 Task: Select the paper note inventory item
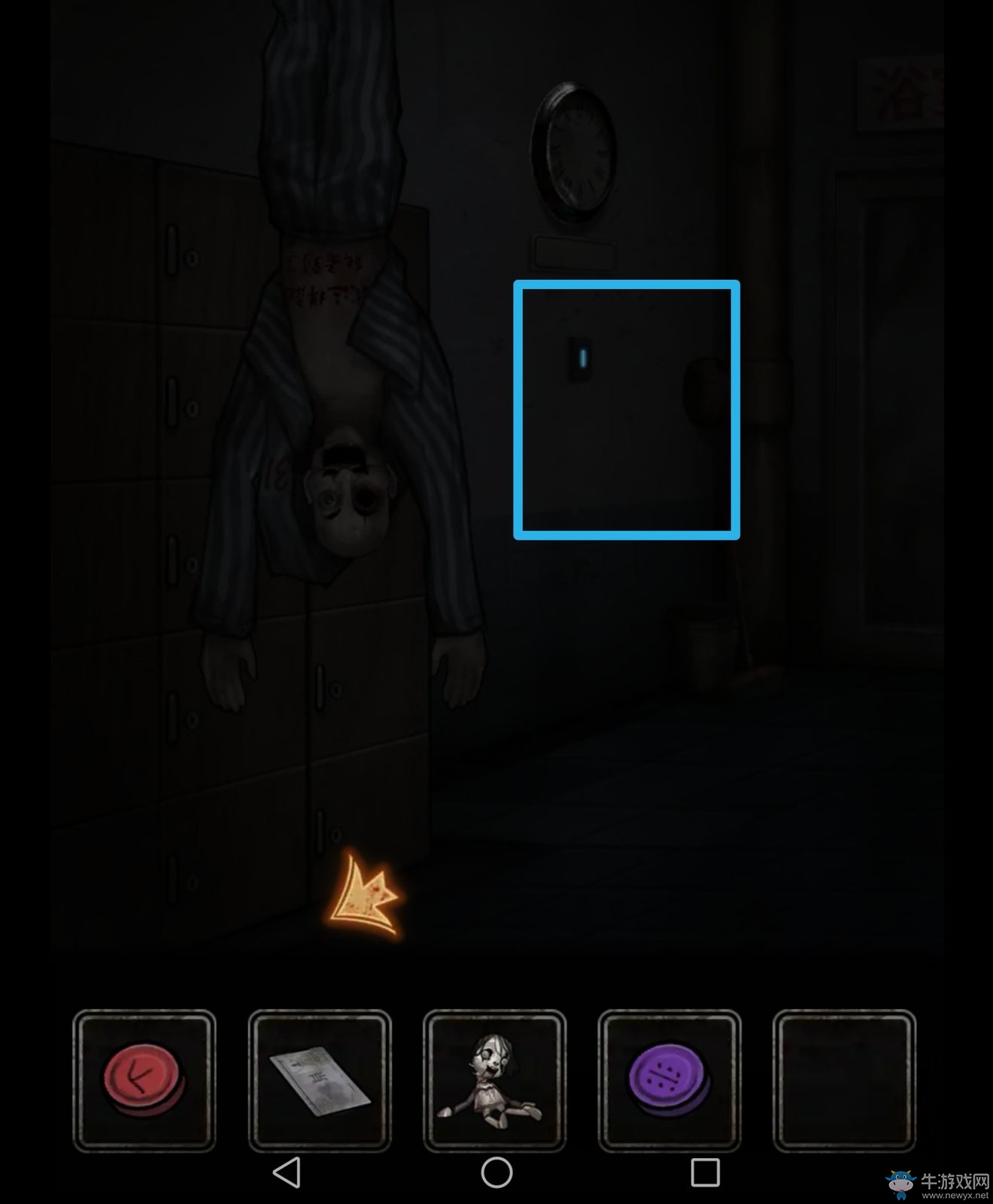(320, 1080)
